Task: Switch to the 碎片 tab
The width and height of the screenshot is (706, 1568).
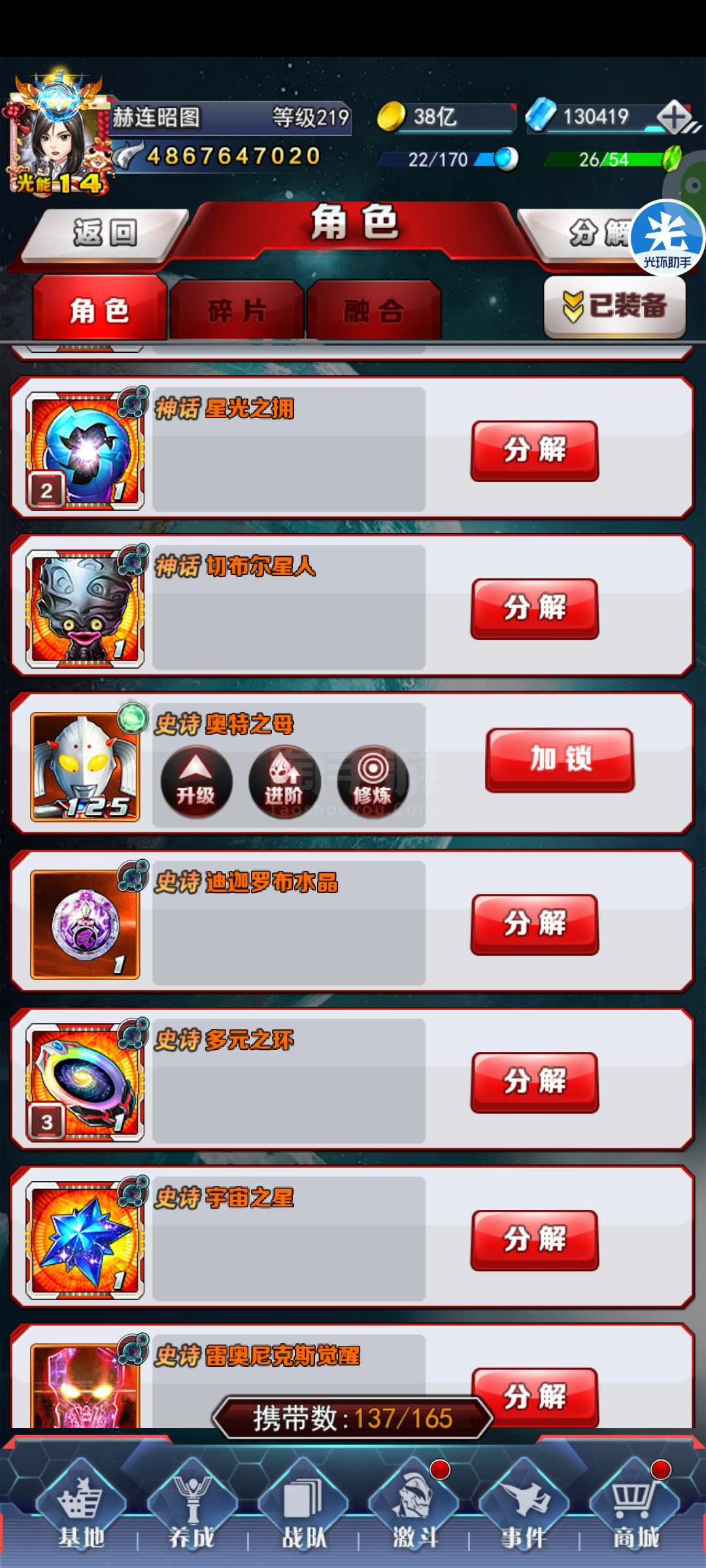Action: pos(237,311)
